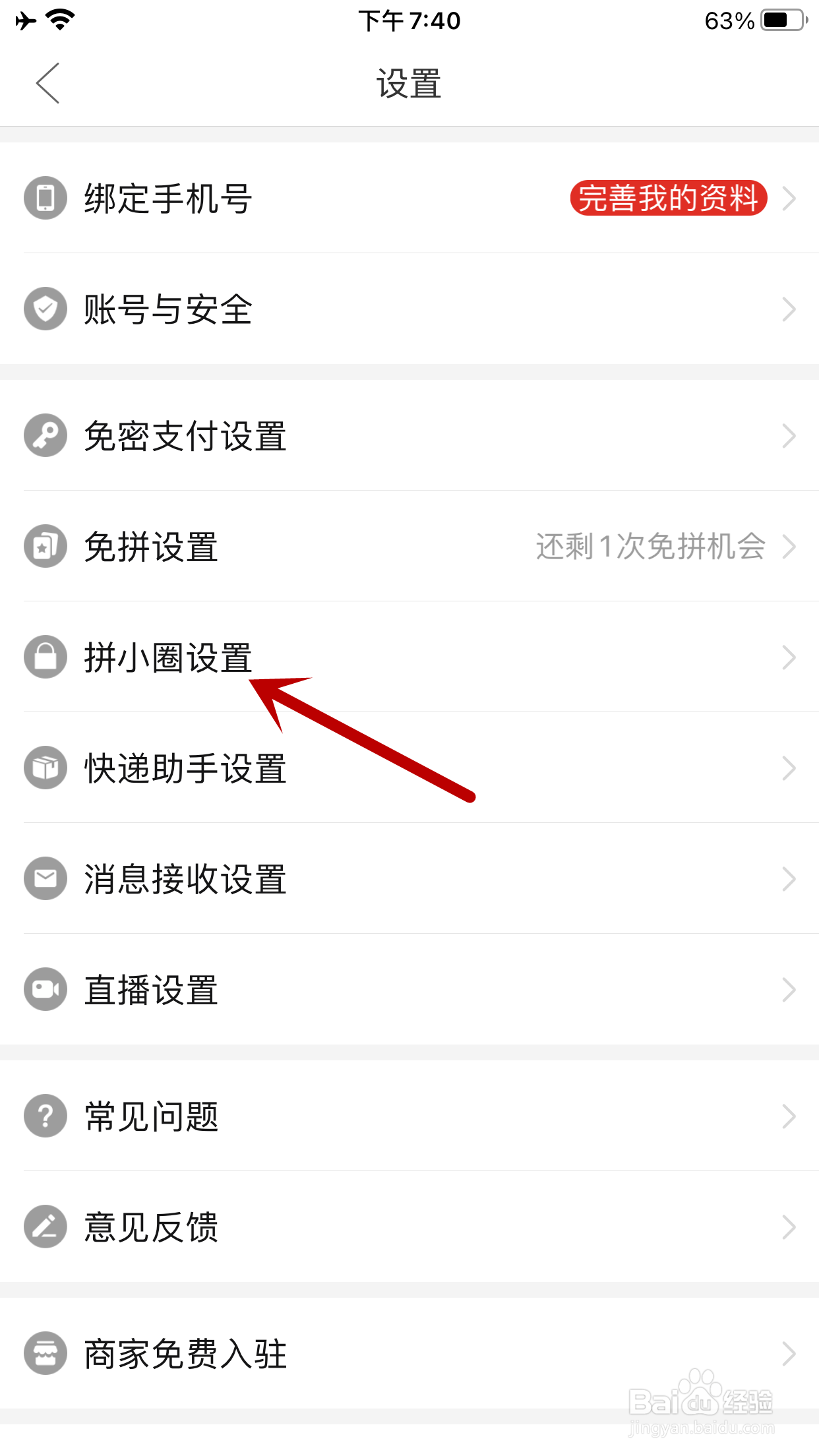Expand 直播设置 via its arrow
819x1456 pixels.
pyautogui.click(x=790, y=989)
